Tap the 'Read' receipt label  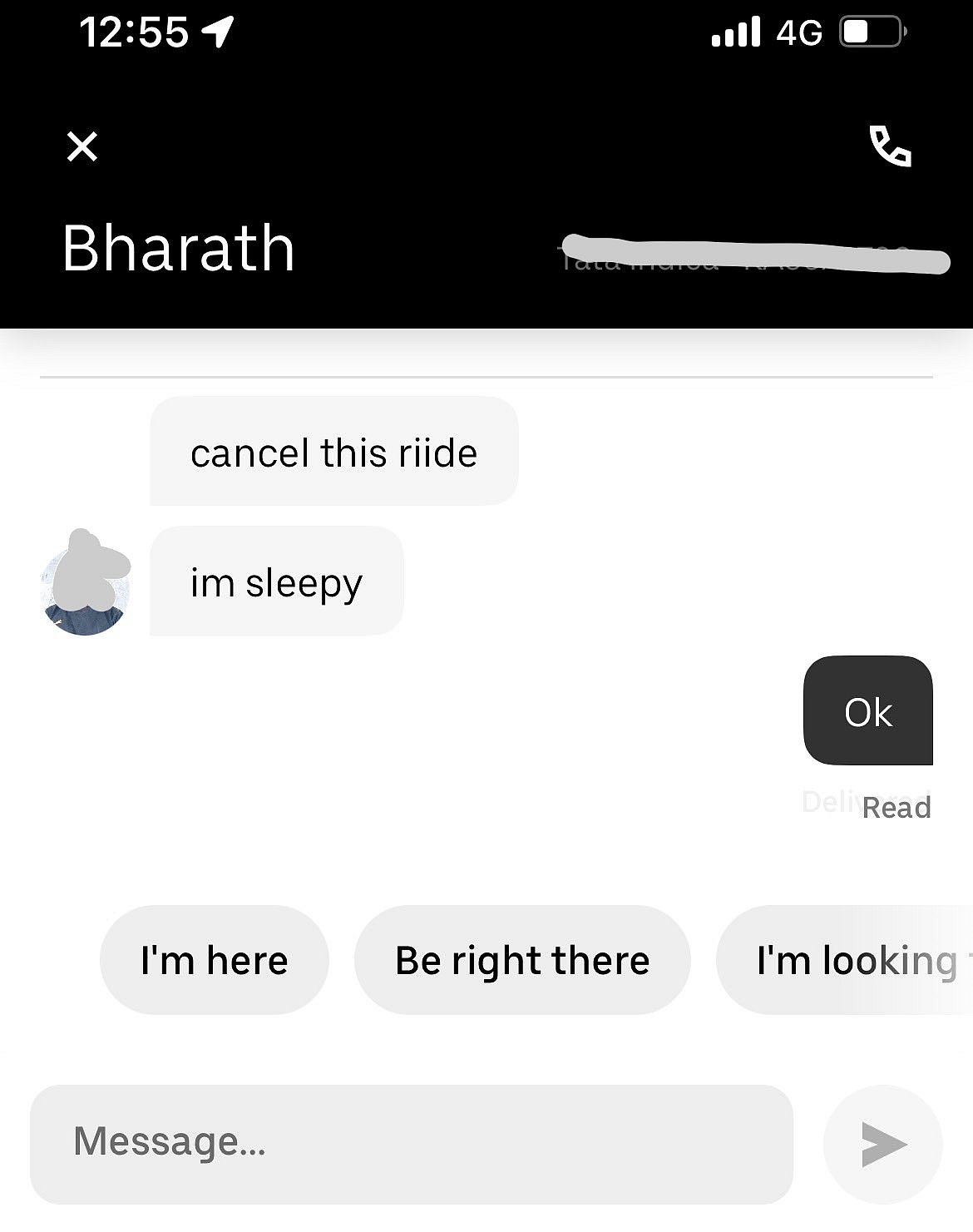pos(897,806)
